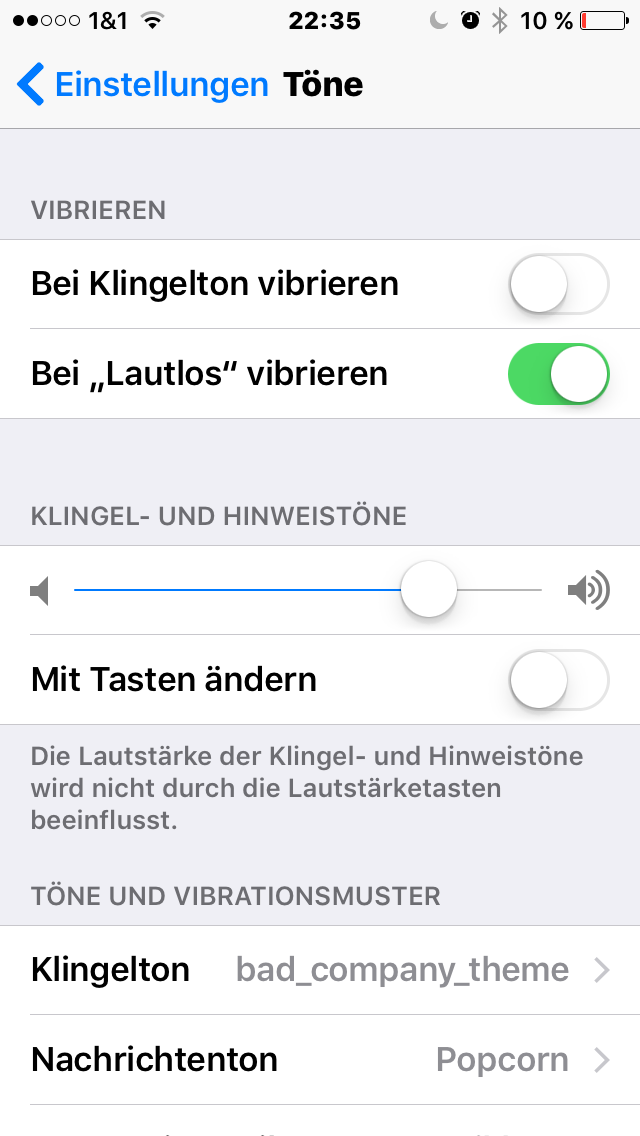This screenshot has height=1136, width=640.
Task: Open Nachrichtenton sound selection
Action: point(320,1060)
